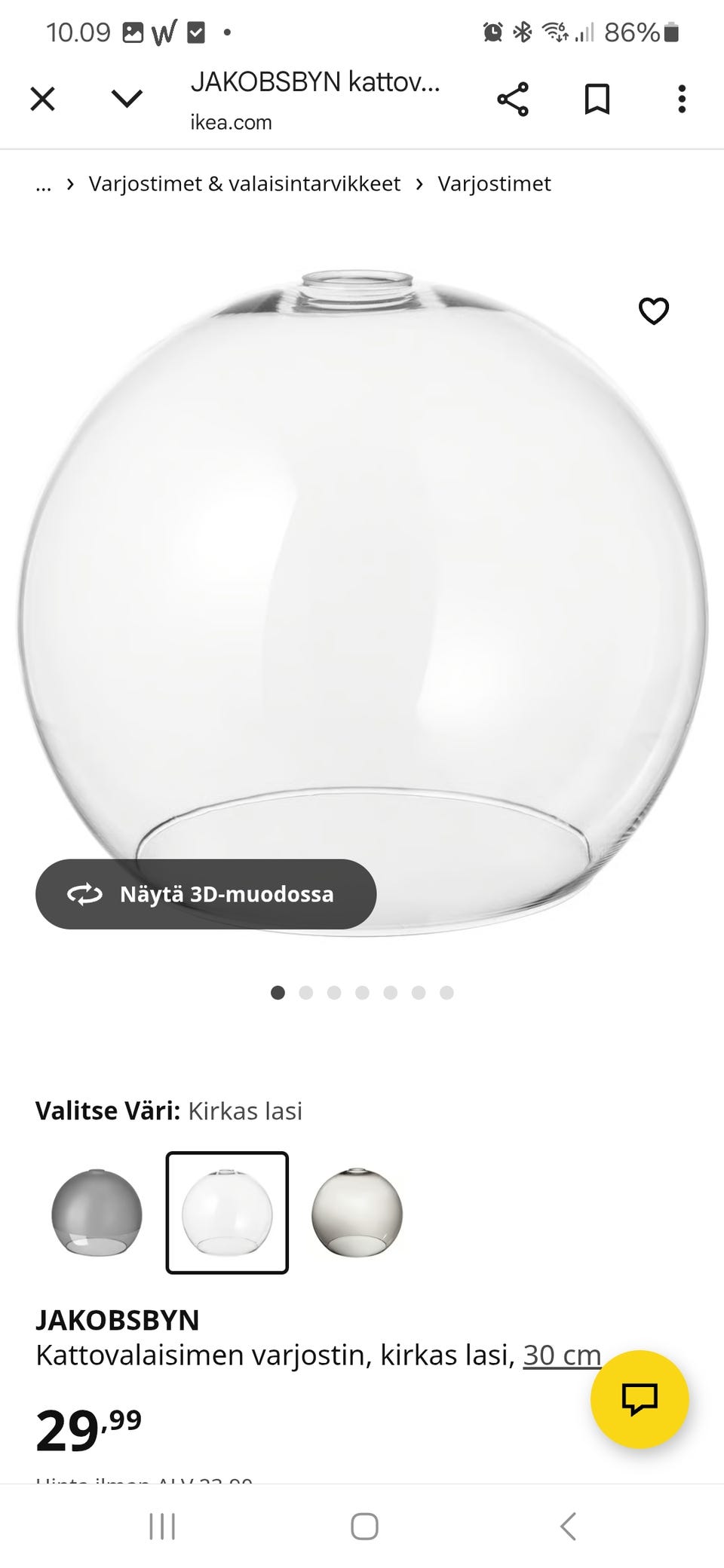Keep clear glass color selected
This screenshot has height=1568, width=724.
point(226,1214)
